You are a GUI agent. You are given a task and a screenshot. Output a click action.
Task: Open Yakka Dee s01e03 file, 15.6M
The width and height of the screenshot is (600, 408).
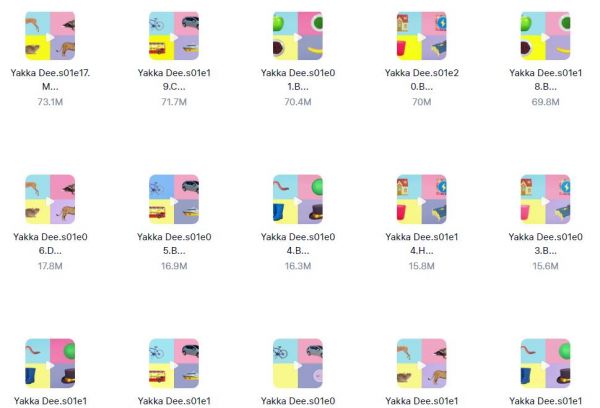pos(545,199)
